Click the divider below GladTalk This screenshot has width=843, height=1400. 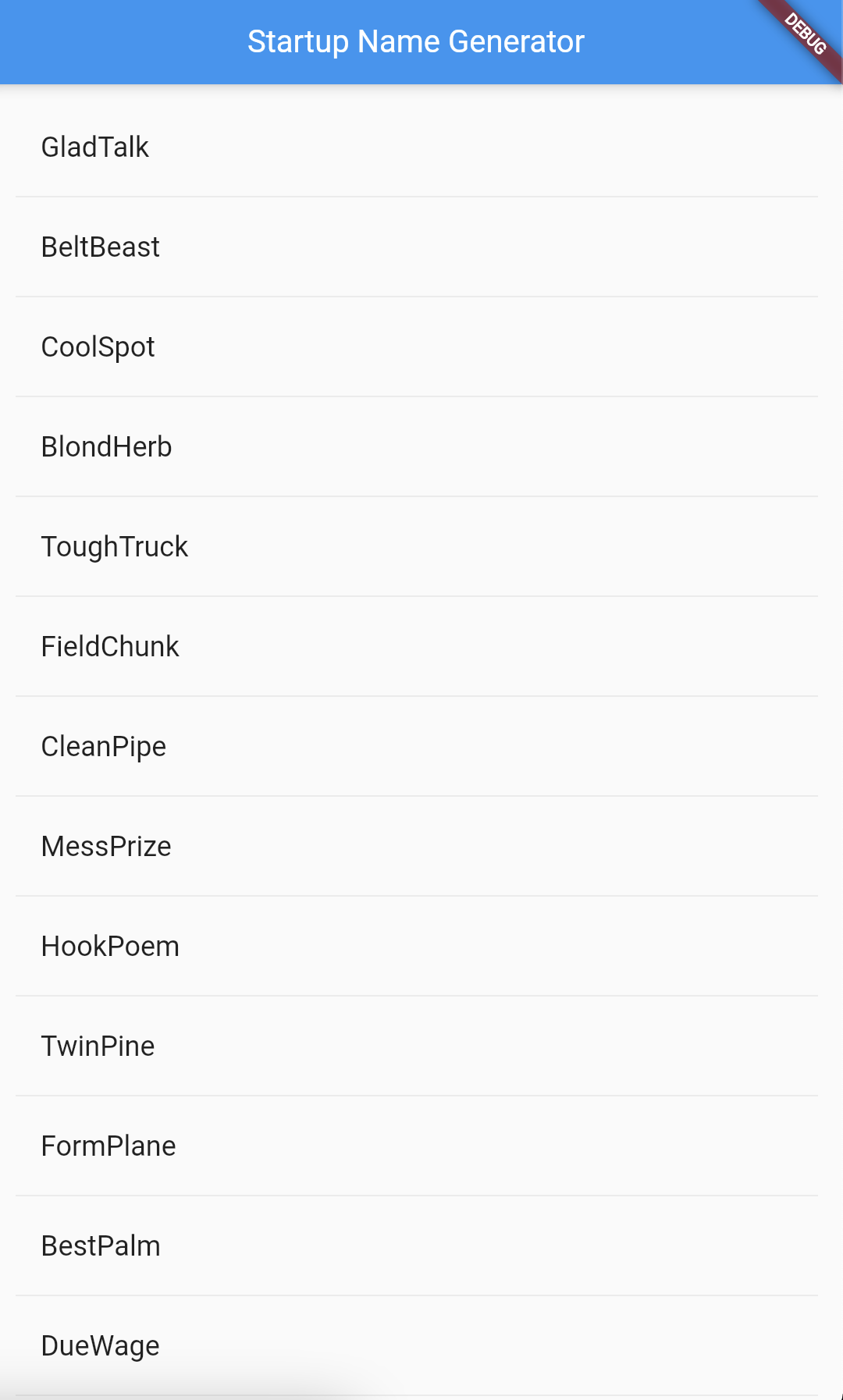point(421,196)
